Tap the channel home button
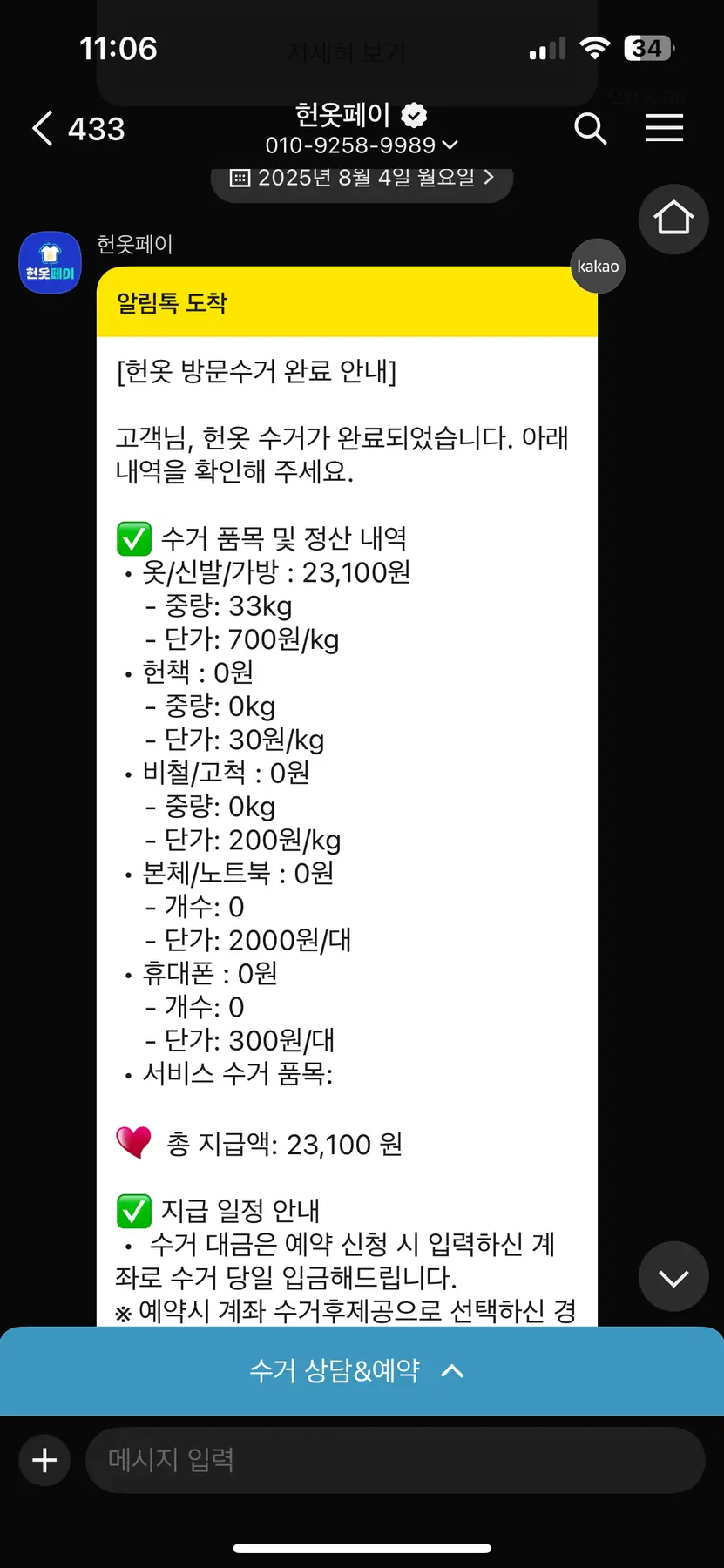The width and height of the screenshot is (724, 1568). coord(673,219)
